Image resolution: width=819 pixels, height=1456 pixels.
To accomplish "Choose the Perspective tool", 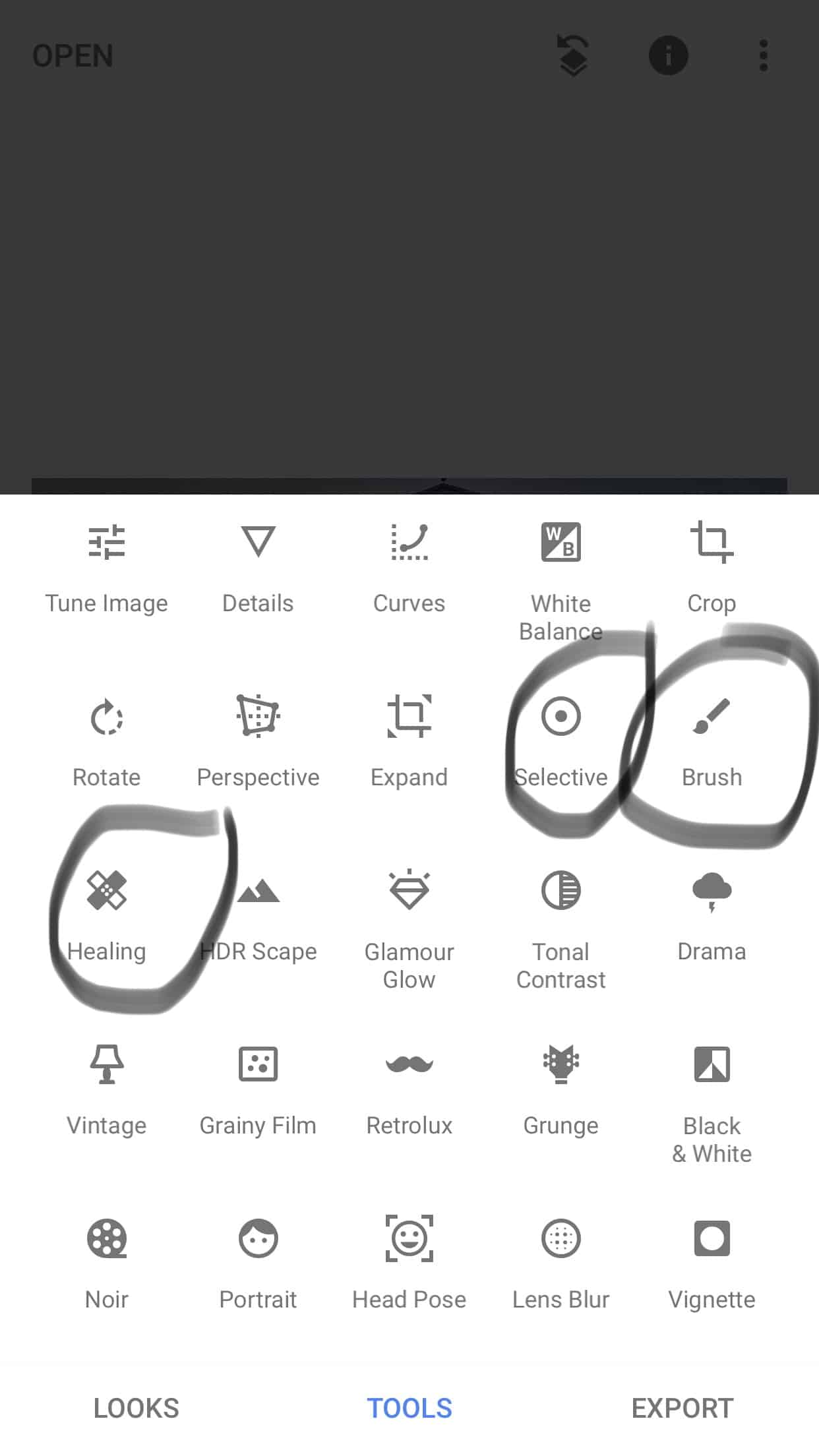I will point(258,743).
